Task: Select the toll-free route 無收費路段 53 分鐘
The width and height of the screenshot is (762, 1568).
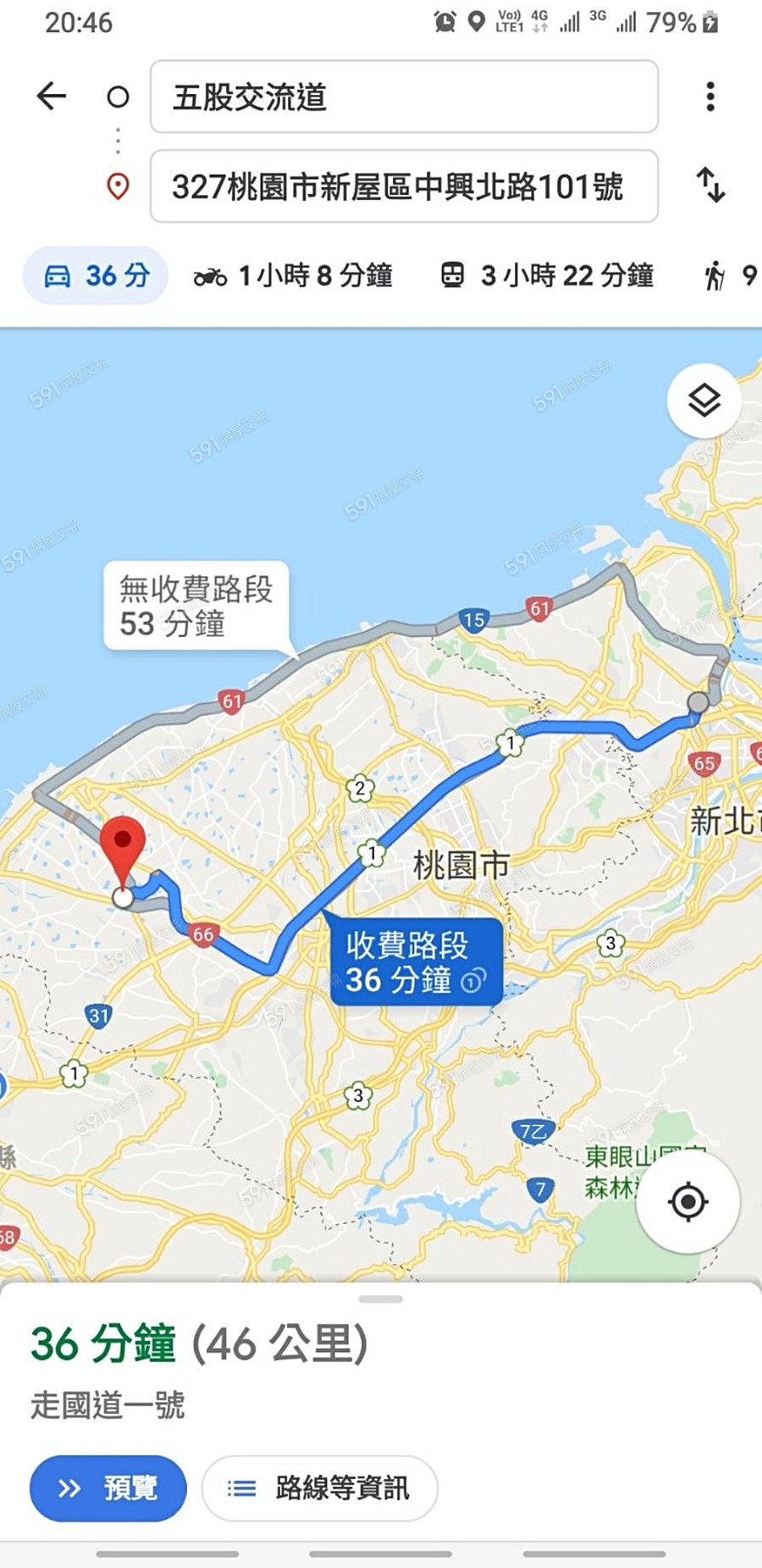Action: point(196,606)
